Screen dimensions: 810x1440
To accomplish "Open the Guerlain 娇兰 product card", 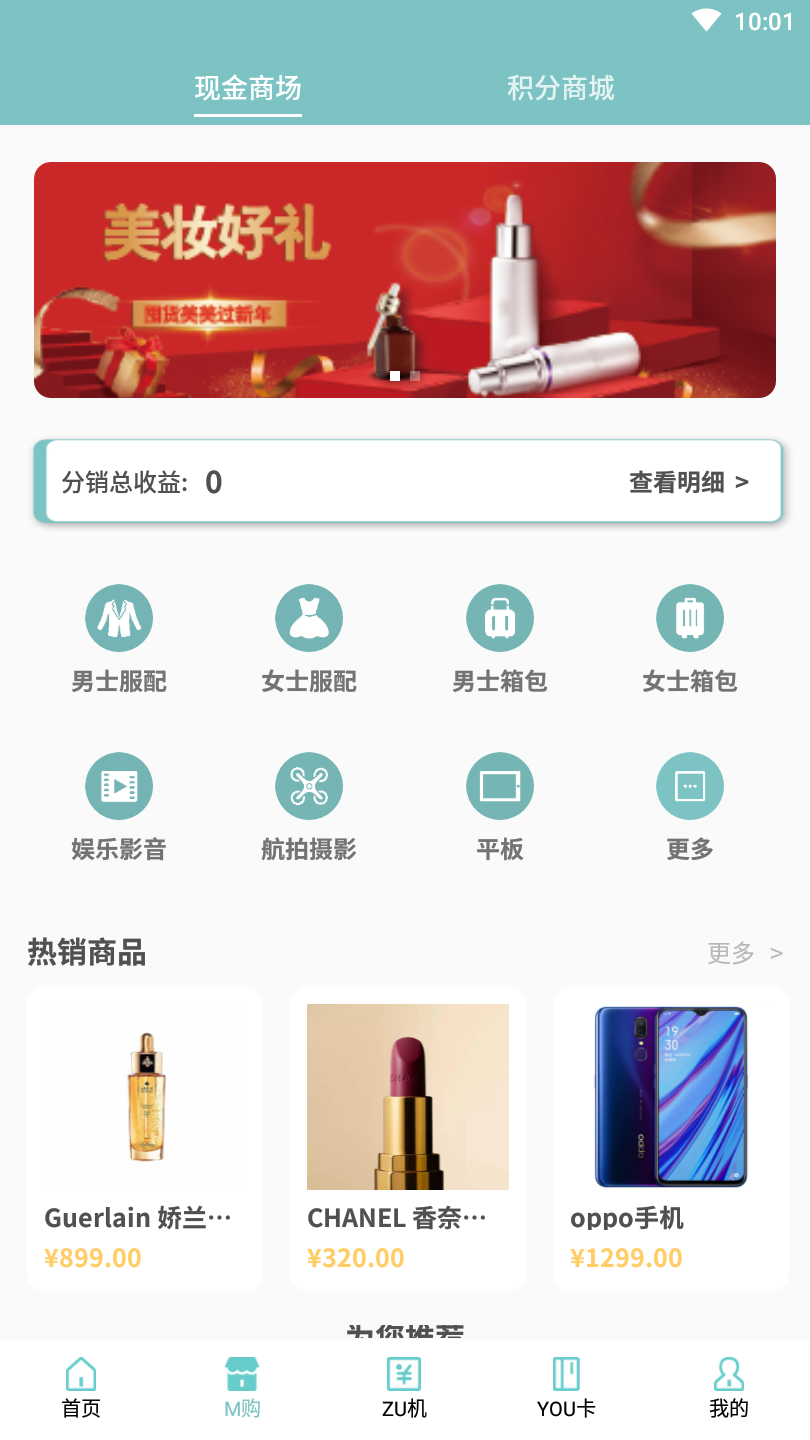I will (145, 1138).
